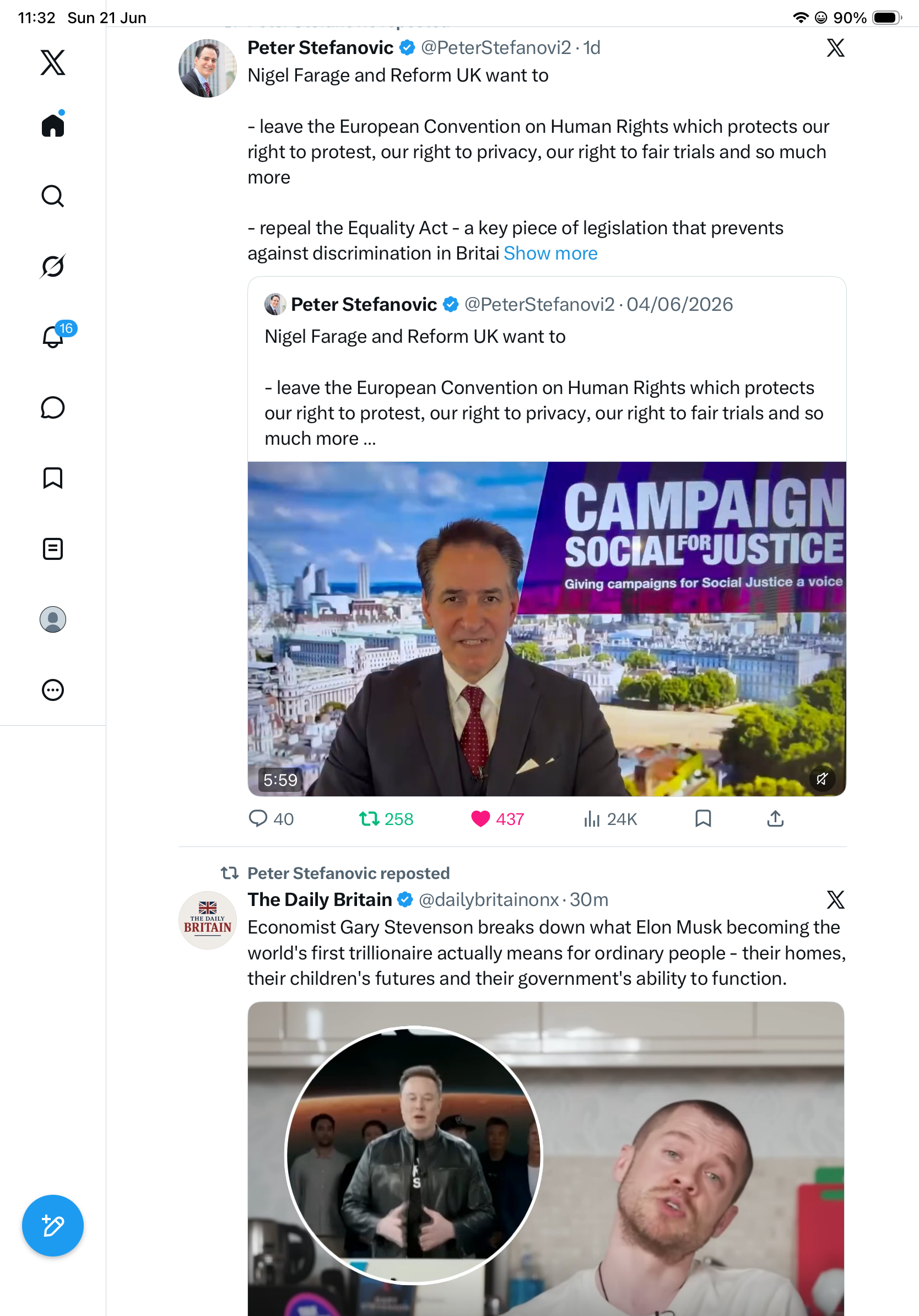Open Lists from the sidebar
The height and width of the screenshot is (1316, 919).
tap(53, 548)
